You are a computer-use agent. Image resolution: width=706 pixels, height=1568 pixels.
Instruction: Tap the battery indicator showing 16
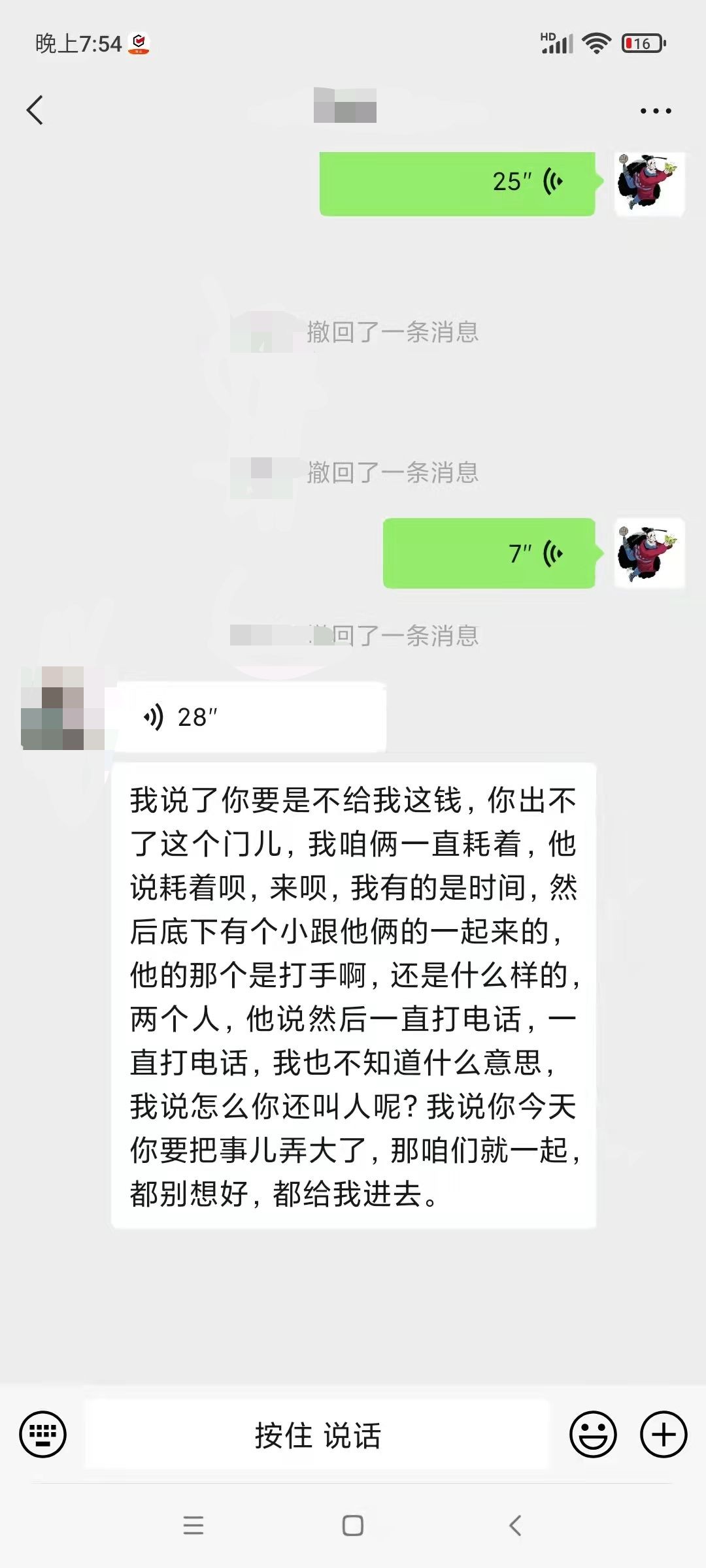[641, 42]
